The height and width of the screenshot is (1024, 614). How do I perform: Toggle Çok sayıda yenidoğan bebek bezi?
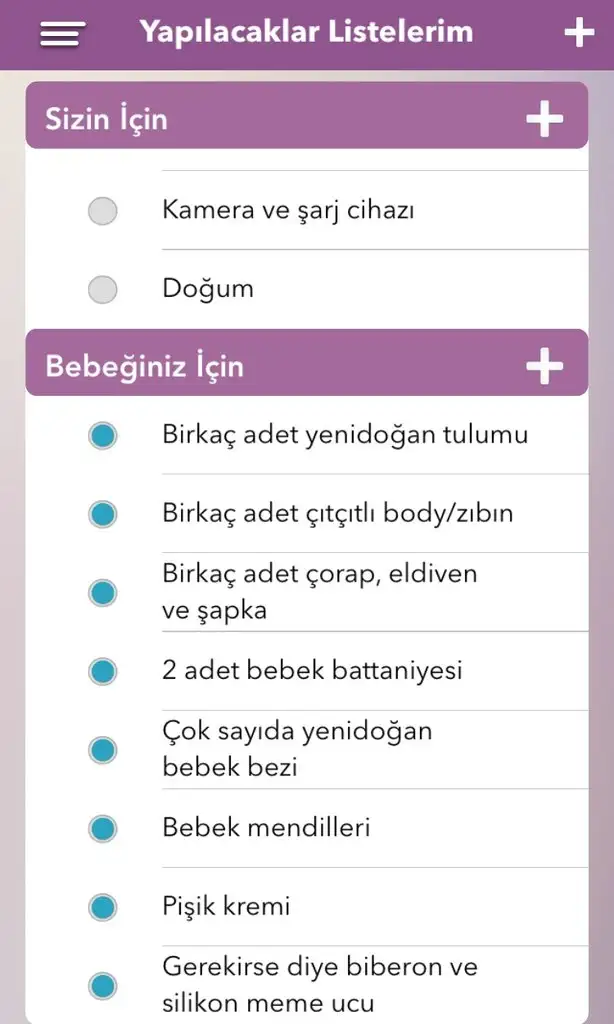tap(103, 750)
